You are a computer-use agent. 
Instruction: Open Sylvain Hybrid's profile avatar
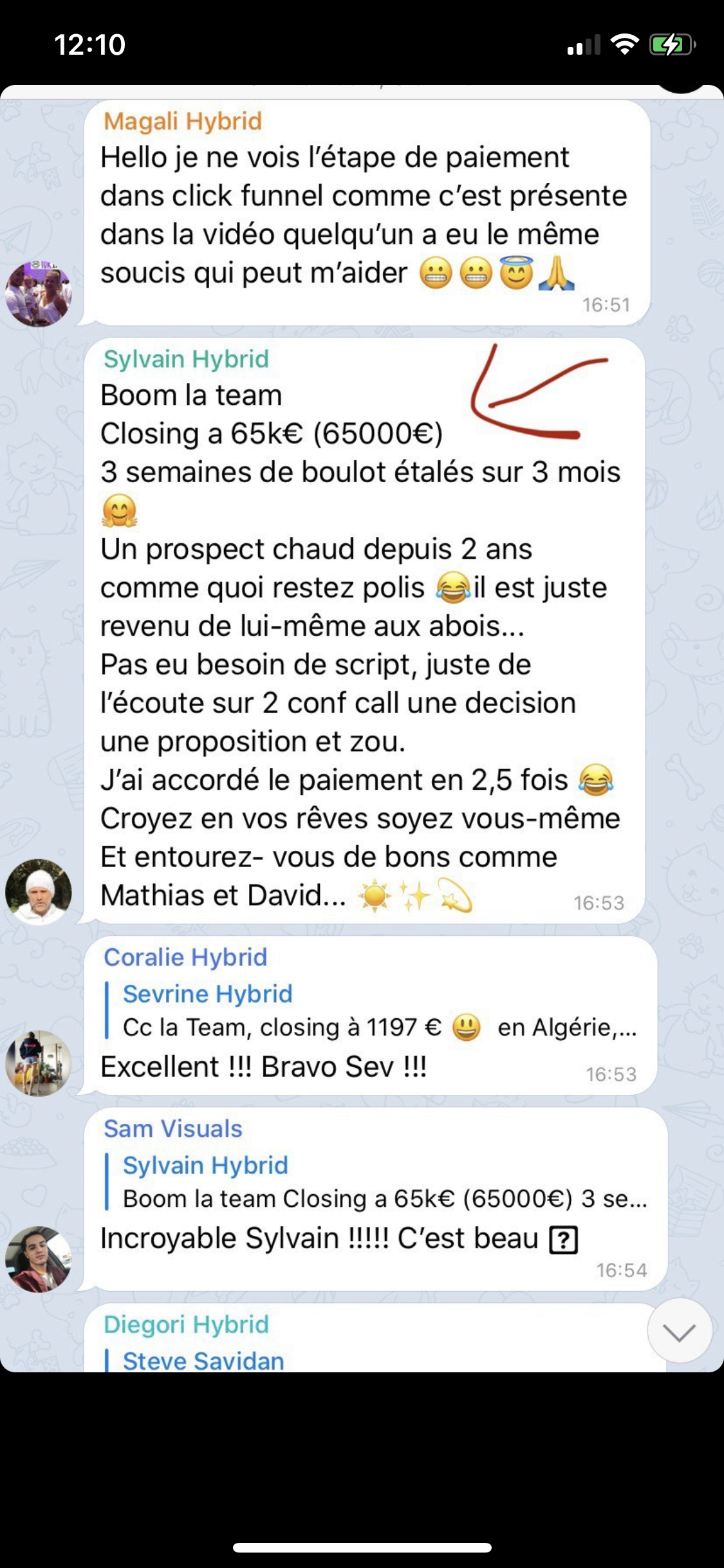click(39, 891)
